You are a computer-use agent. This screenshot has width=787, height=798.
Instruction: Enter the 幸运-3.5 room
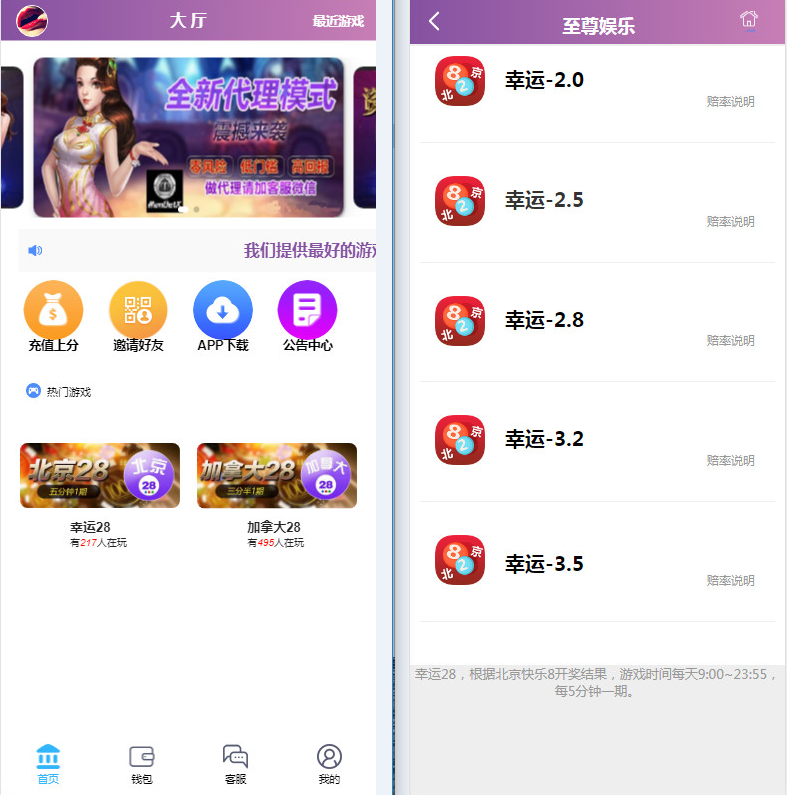pos(544,564)
